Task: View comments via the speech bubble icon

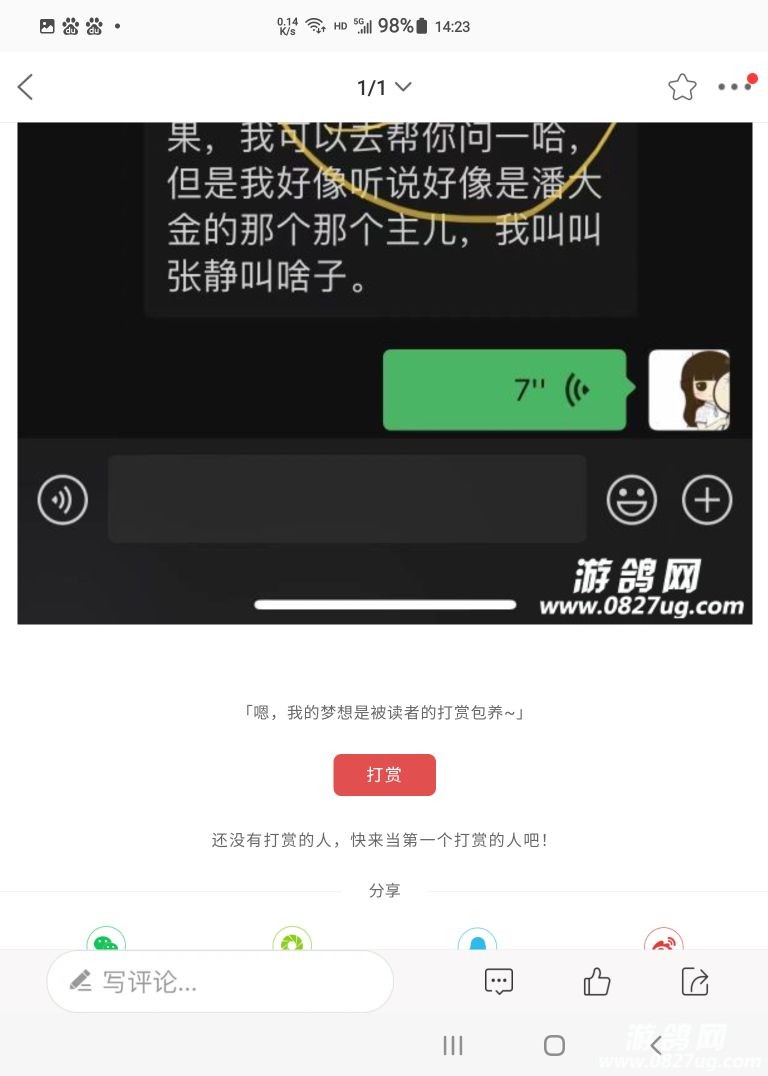Action: (x=499, y=982)
